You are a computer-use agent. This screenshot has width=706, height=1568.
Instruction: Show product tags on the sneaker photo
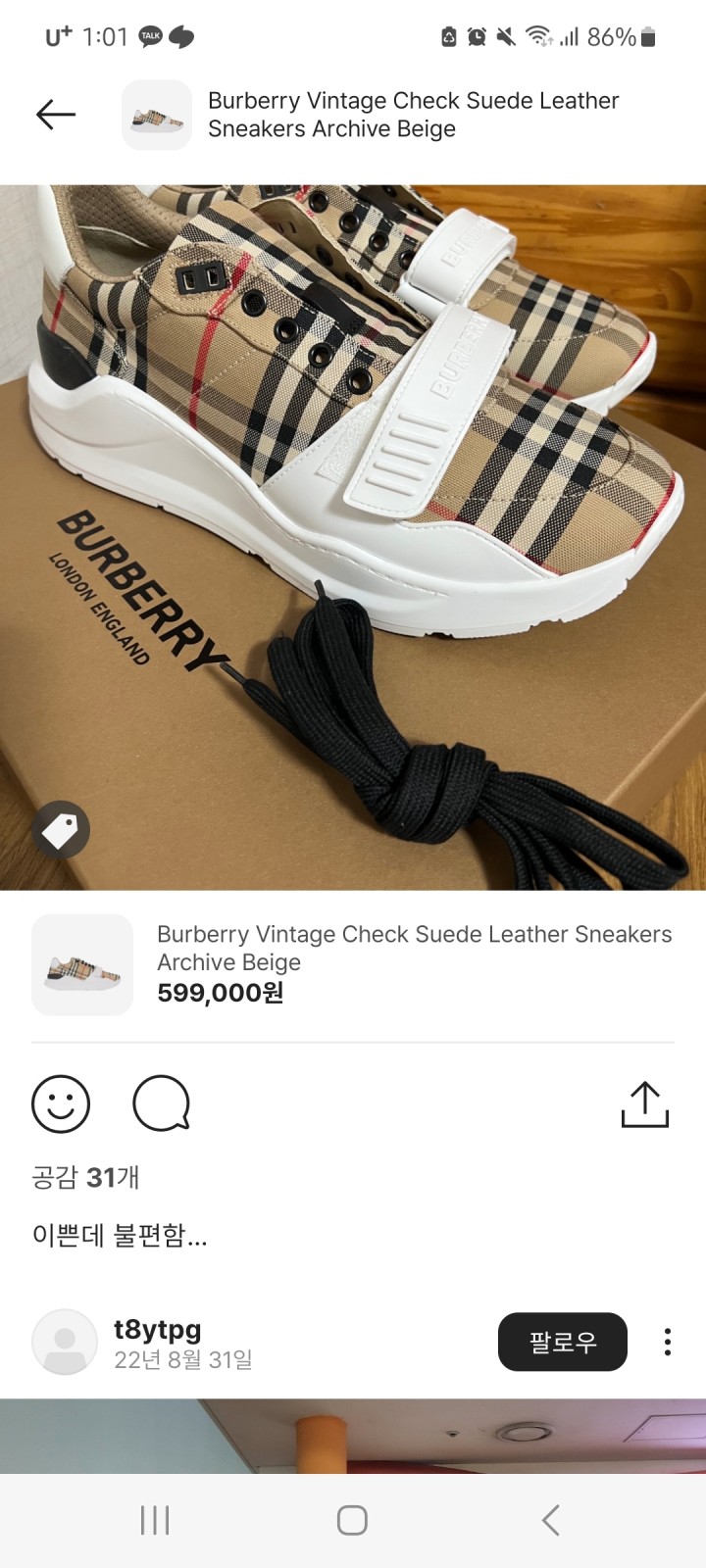point(61,830)
